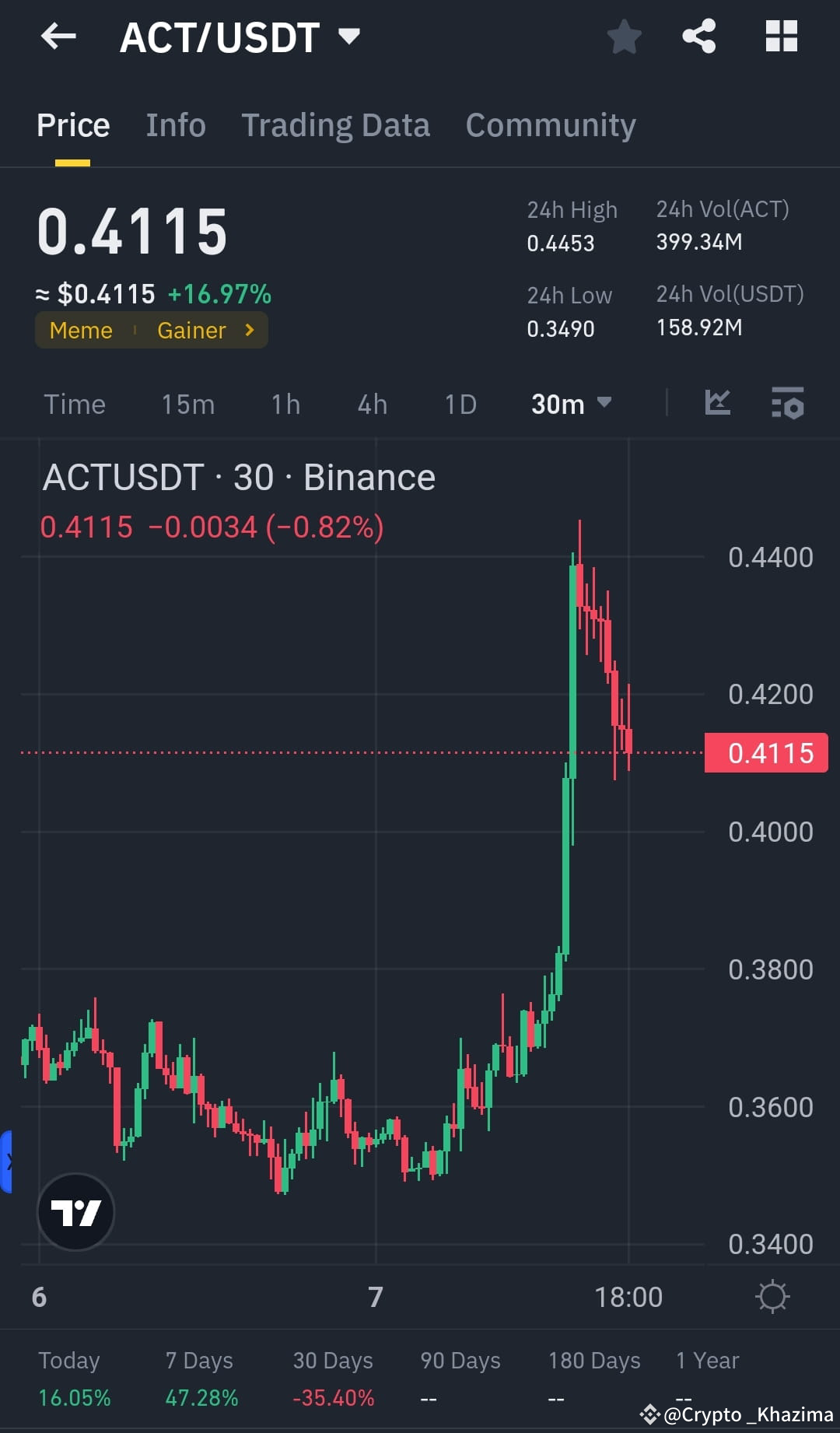Open chart theme brightness icon
Screen dimensions: 840x1433
point(772,1296)
